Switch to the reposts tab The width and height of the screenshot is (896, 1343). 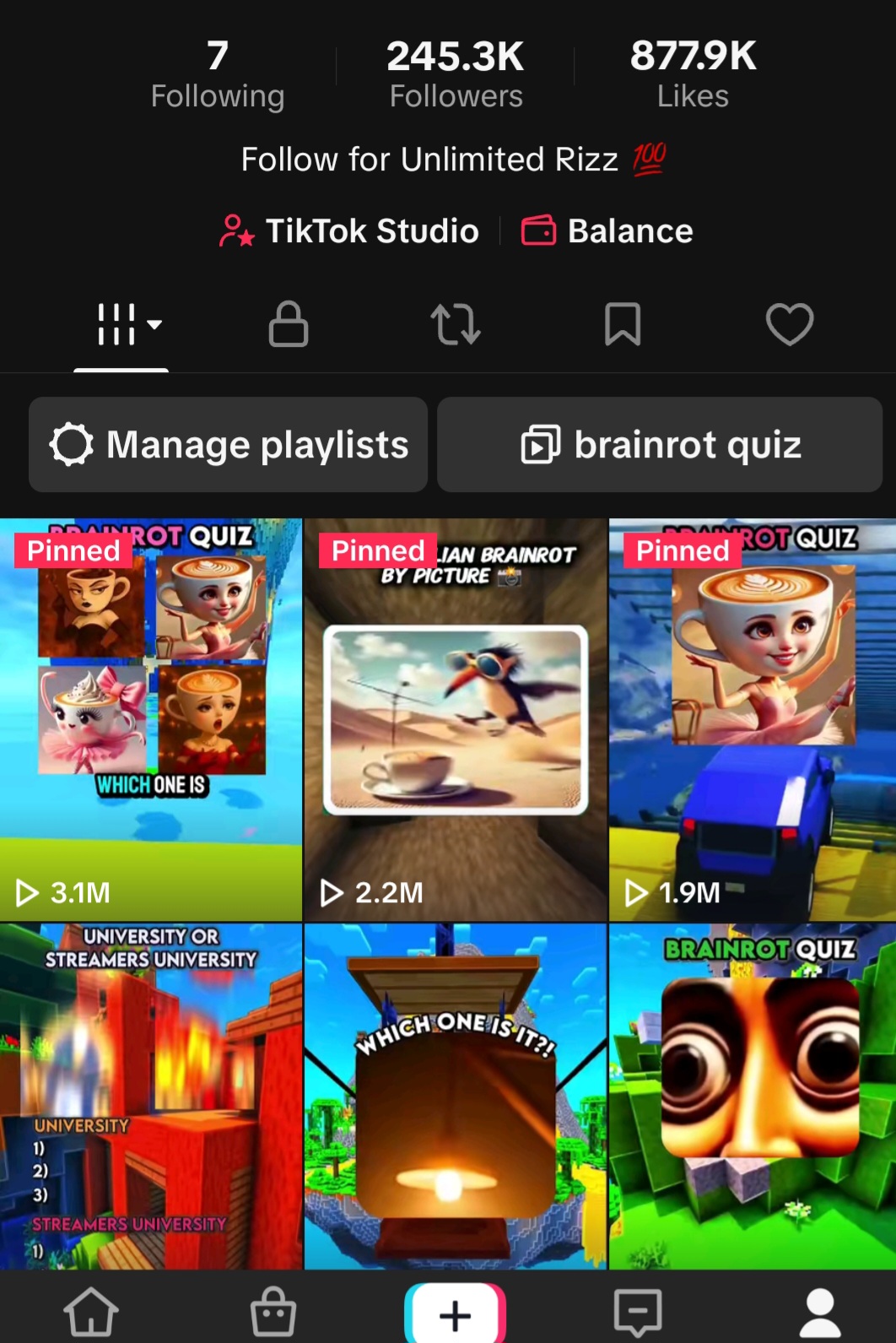(456, 324)
